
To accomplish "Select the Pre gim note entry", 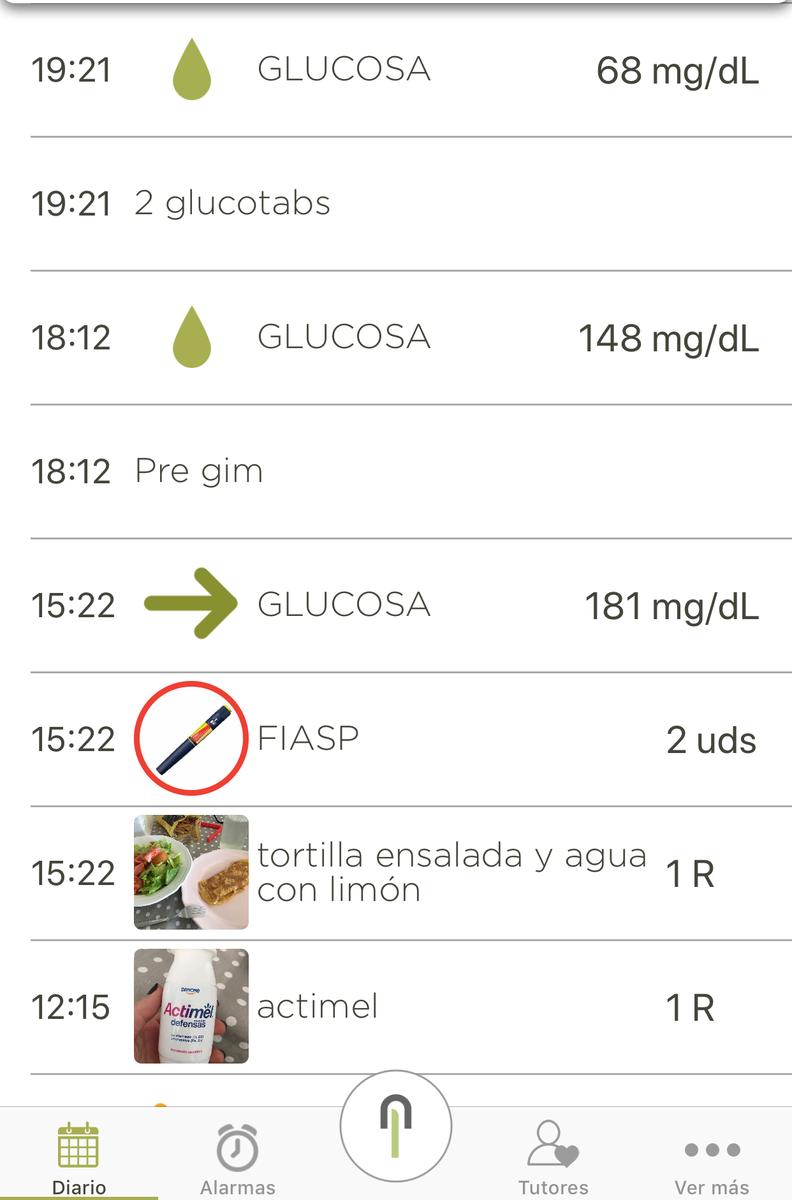I will click(396, 471).
